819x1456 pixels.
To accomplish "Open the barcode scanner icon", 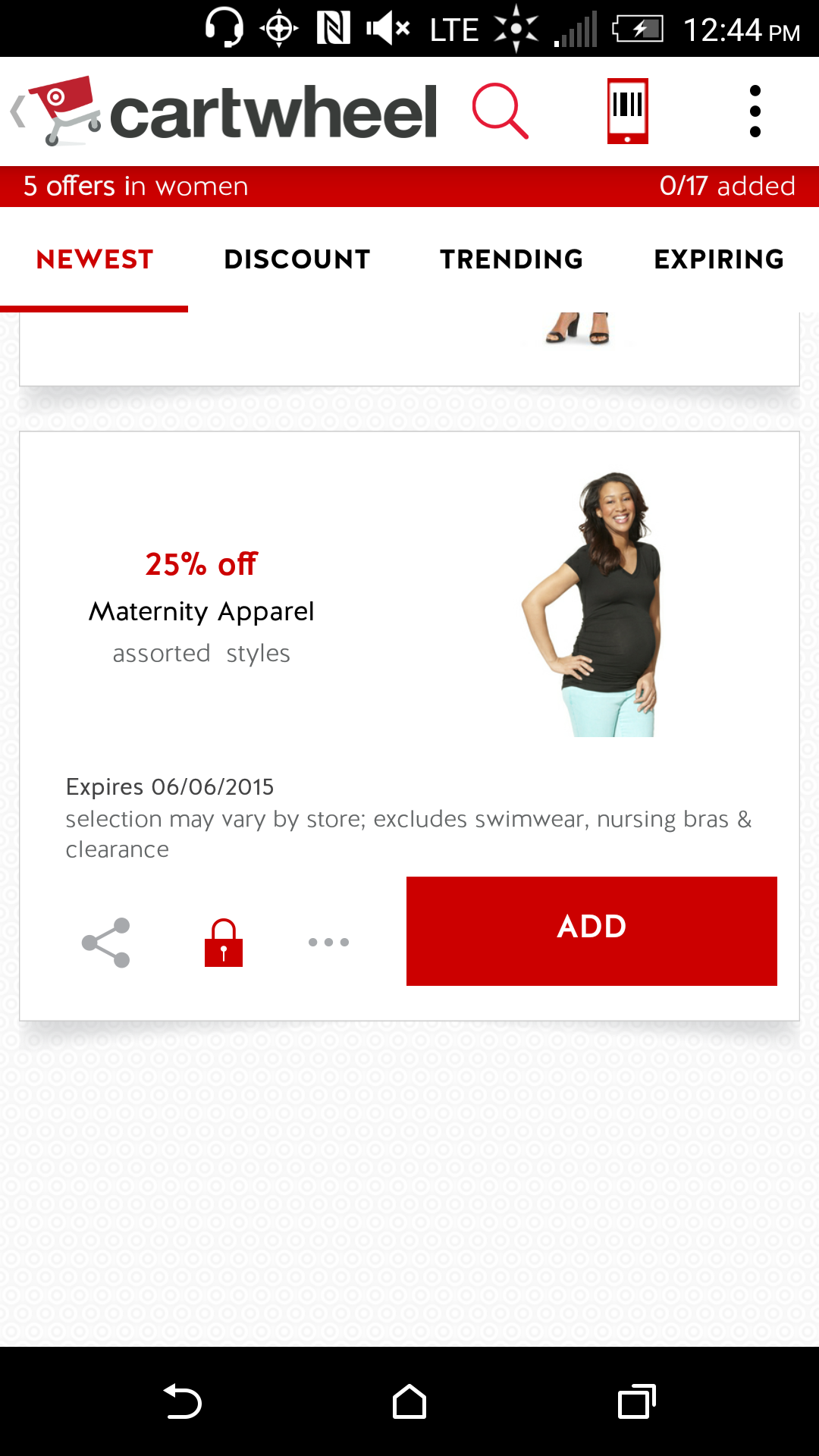I will pos(627,111).
